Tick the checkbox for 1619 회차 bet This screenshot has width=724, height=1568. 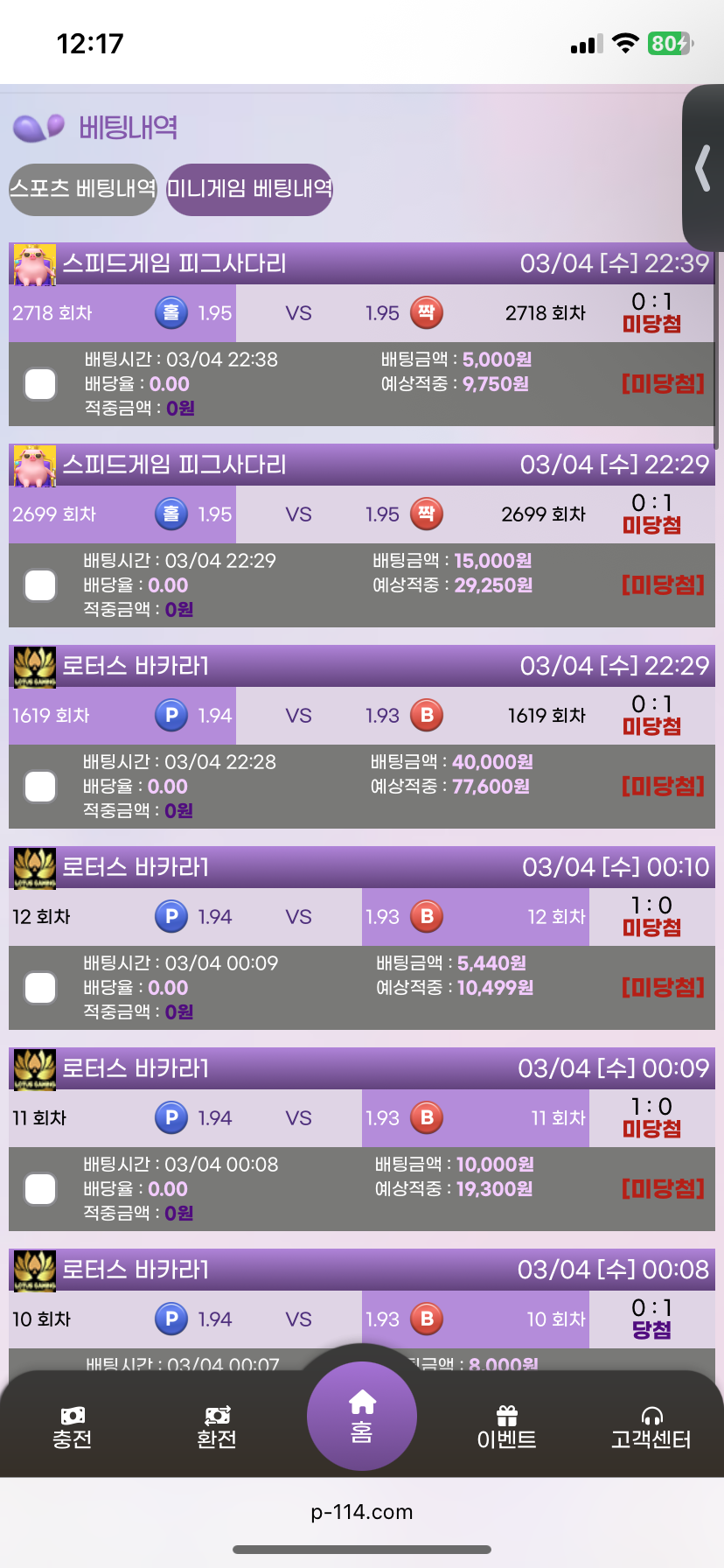coord(40,787)
